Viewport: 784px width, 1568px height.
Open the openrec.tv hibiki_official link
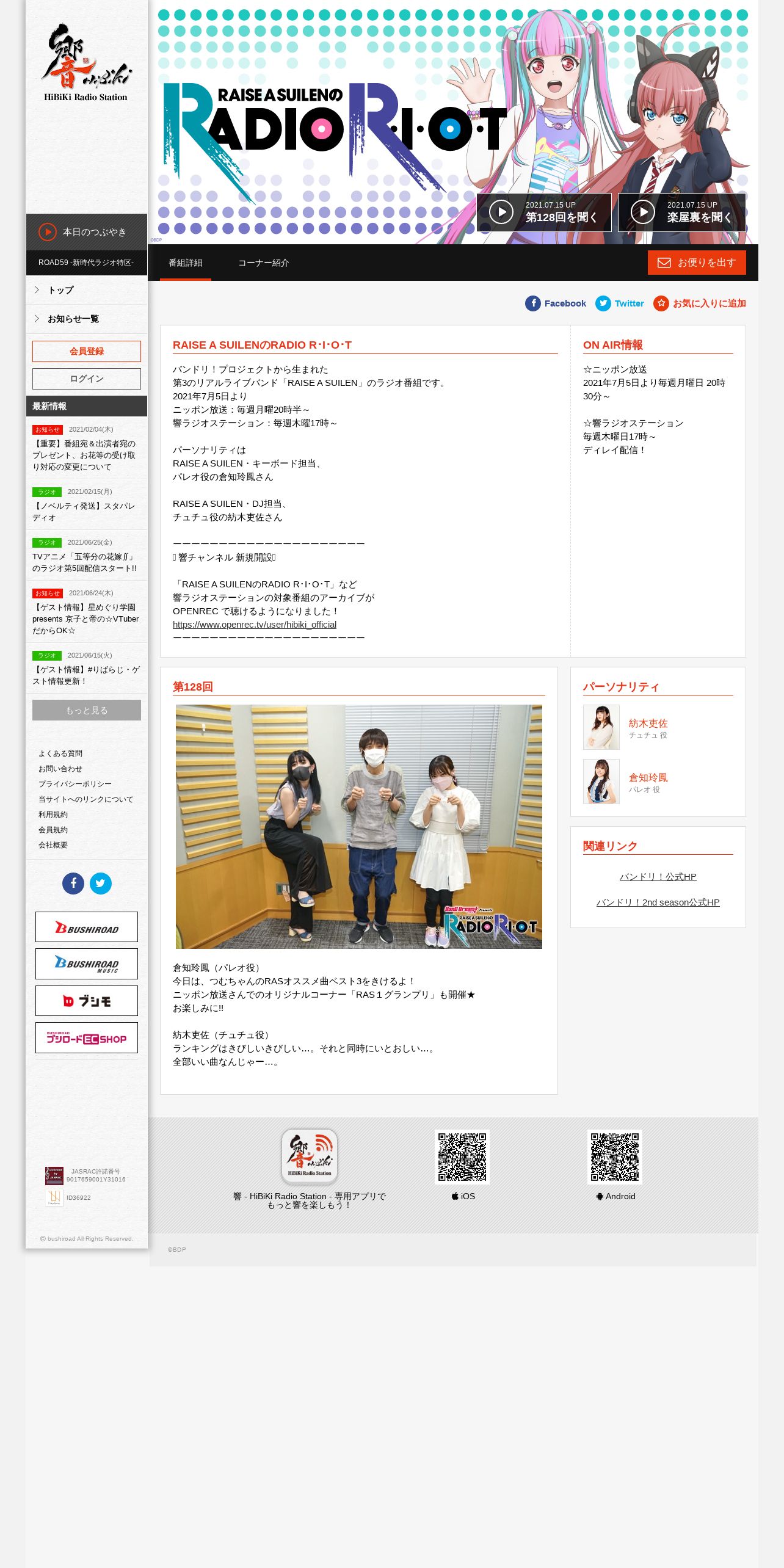pyautogui.click(x=255, y=625)
